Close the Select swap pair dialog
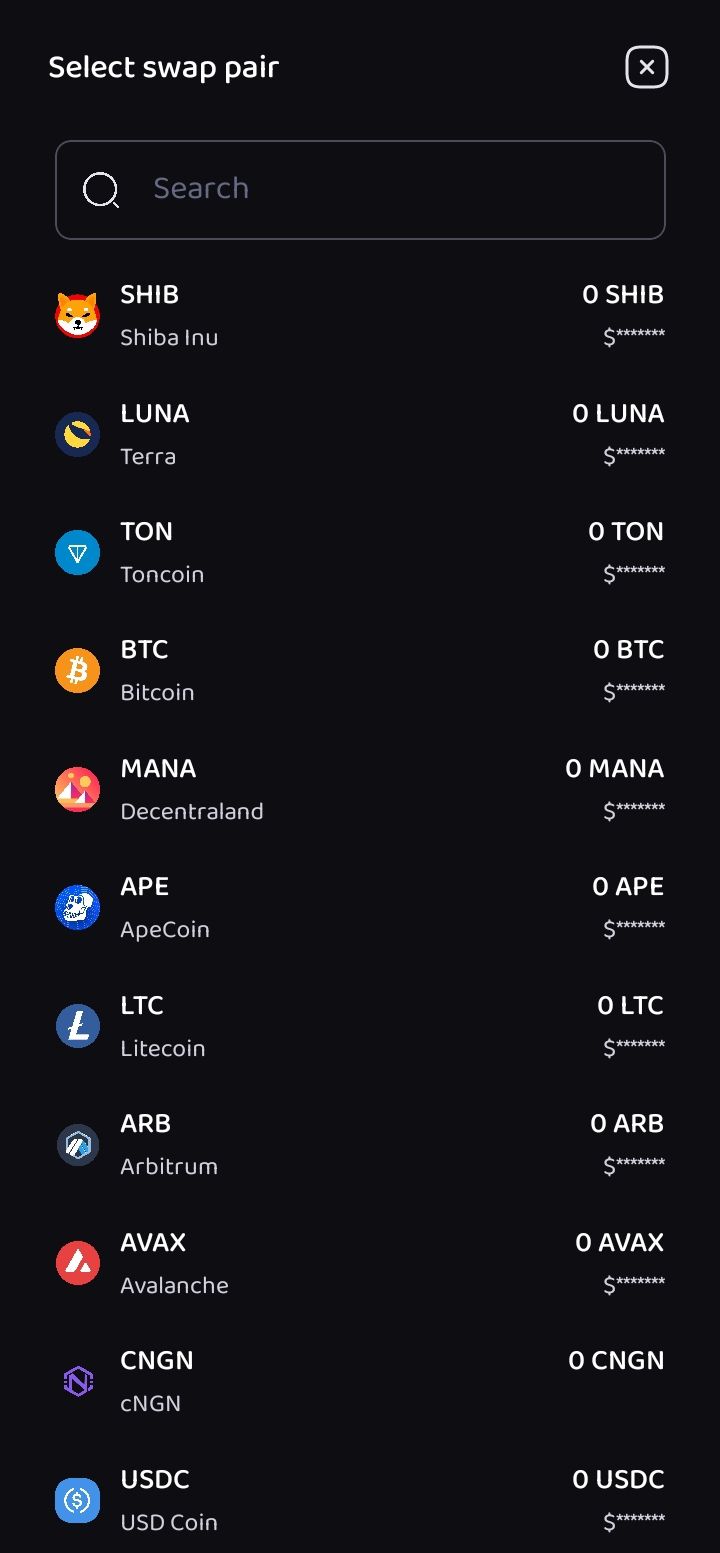This screenshot has height=1553, width=720. (646, 67)
